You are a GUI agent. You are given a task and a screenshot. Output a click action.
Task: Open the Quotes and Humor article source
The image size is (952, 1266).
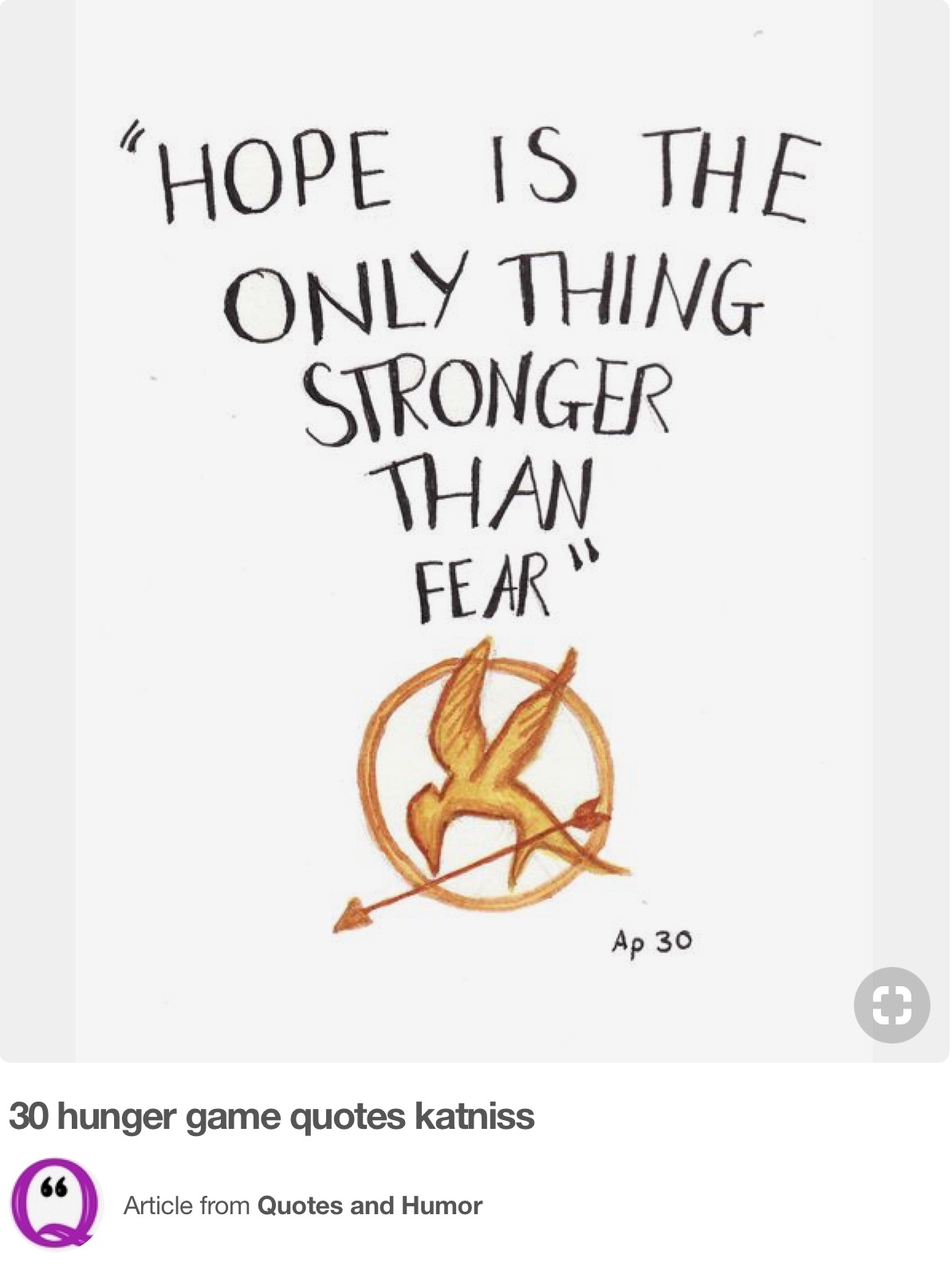(x=369, y=1205)
